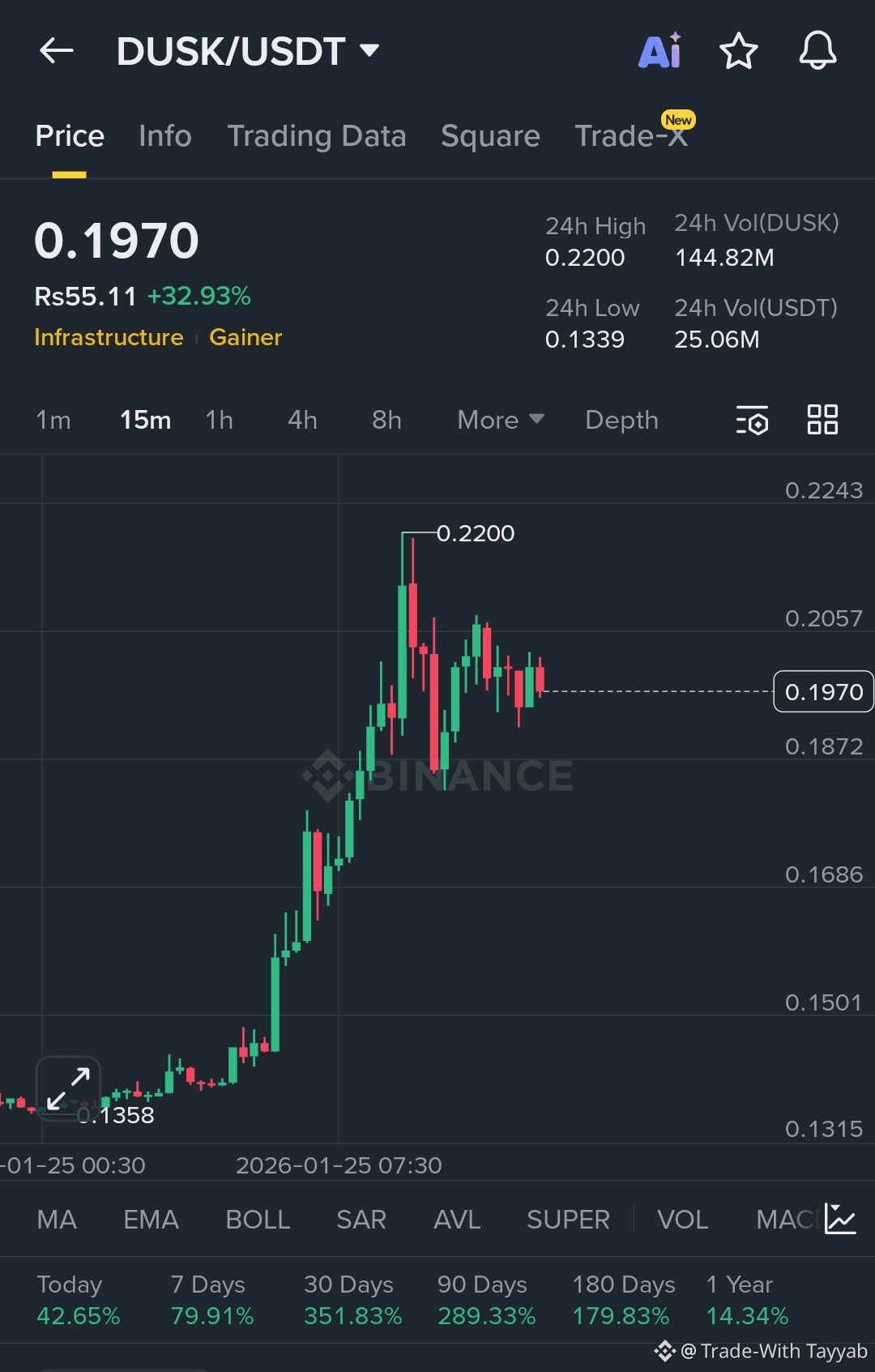
Task: Select the 1m chart interval
Action: click(53, 420)
